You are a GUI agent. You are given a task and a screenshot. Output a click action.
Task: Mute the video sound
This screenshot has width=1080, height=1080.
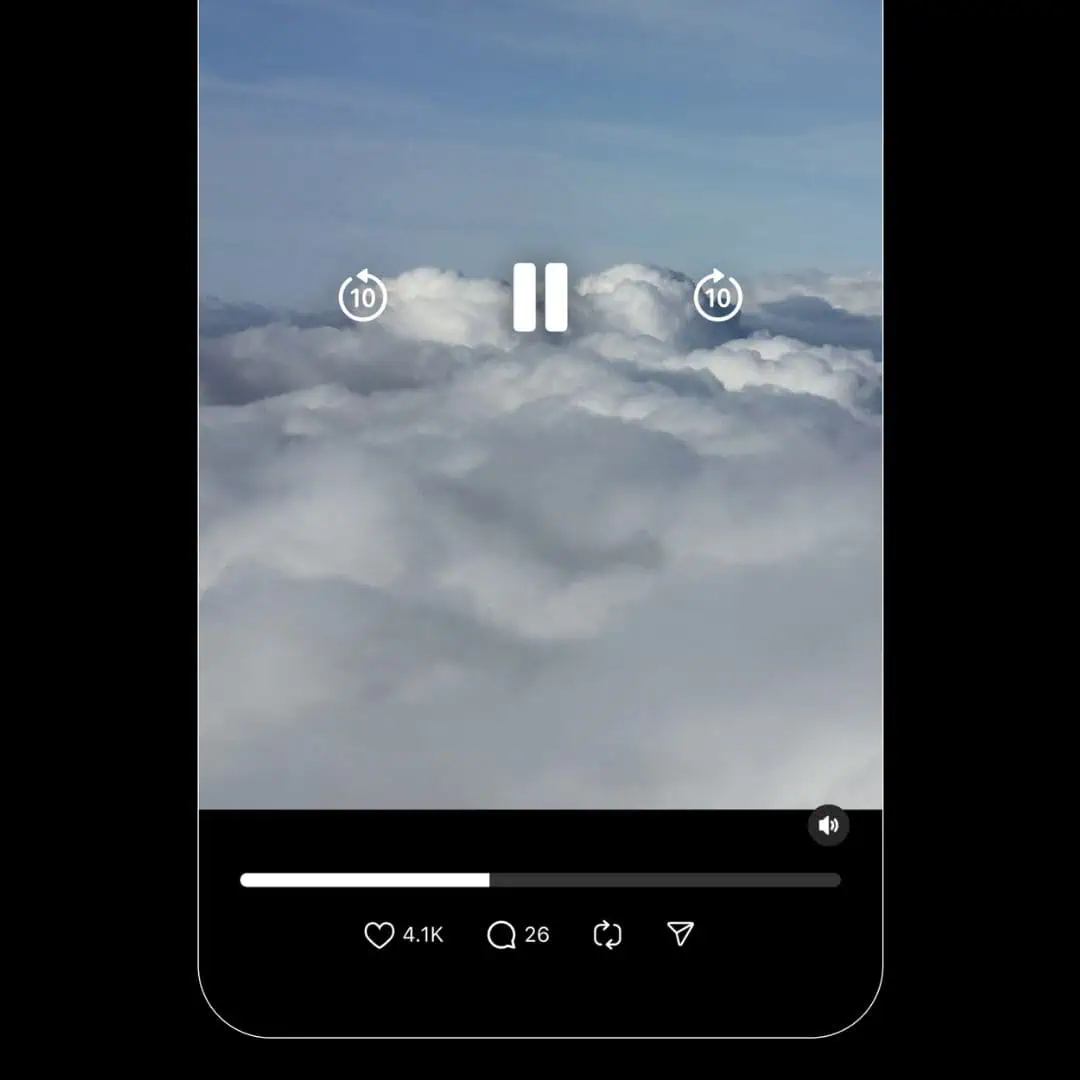tap(828, 825)
